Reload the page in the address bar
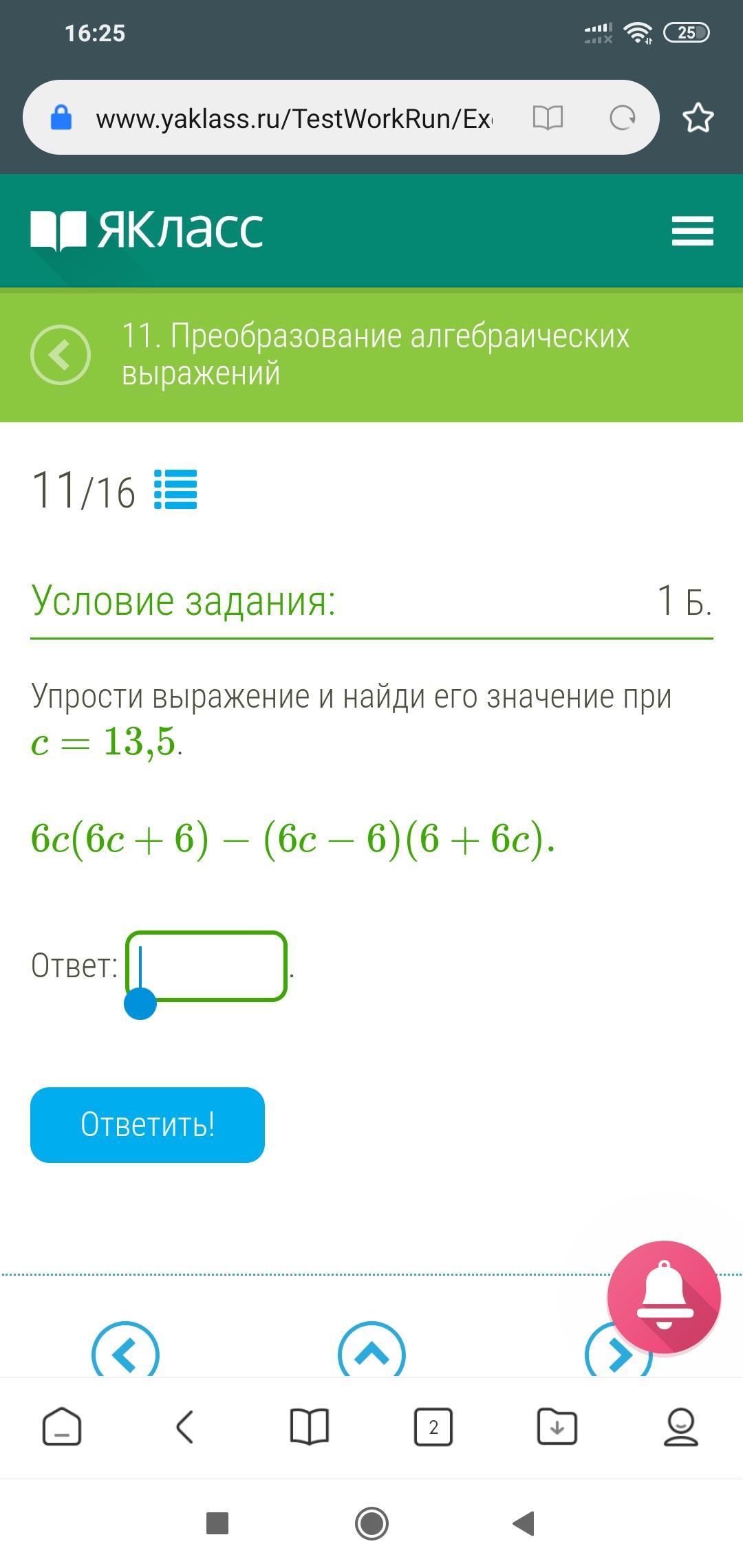 click(x=623, y=118)
